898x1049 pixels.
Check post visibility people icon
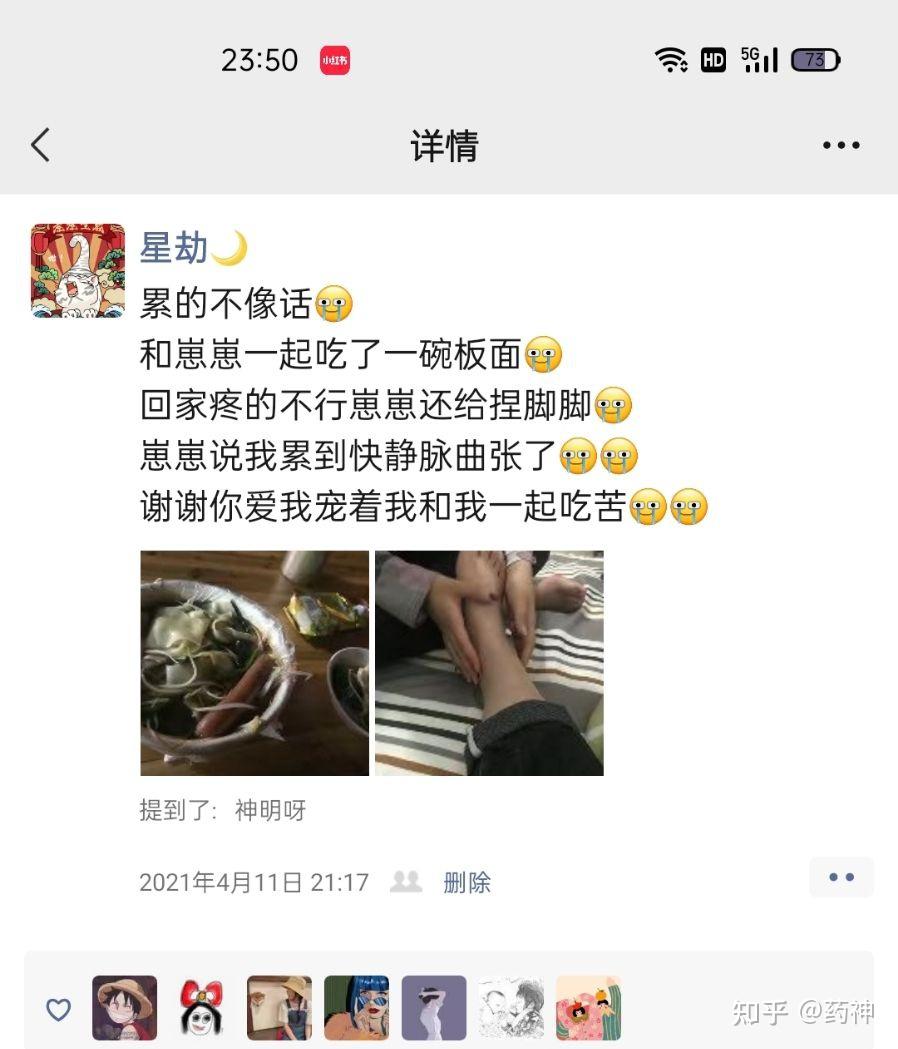406,882
